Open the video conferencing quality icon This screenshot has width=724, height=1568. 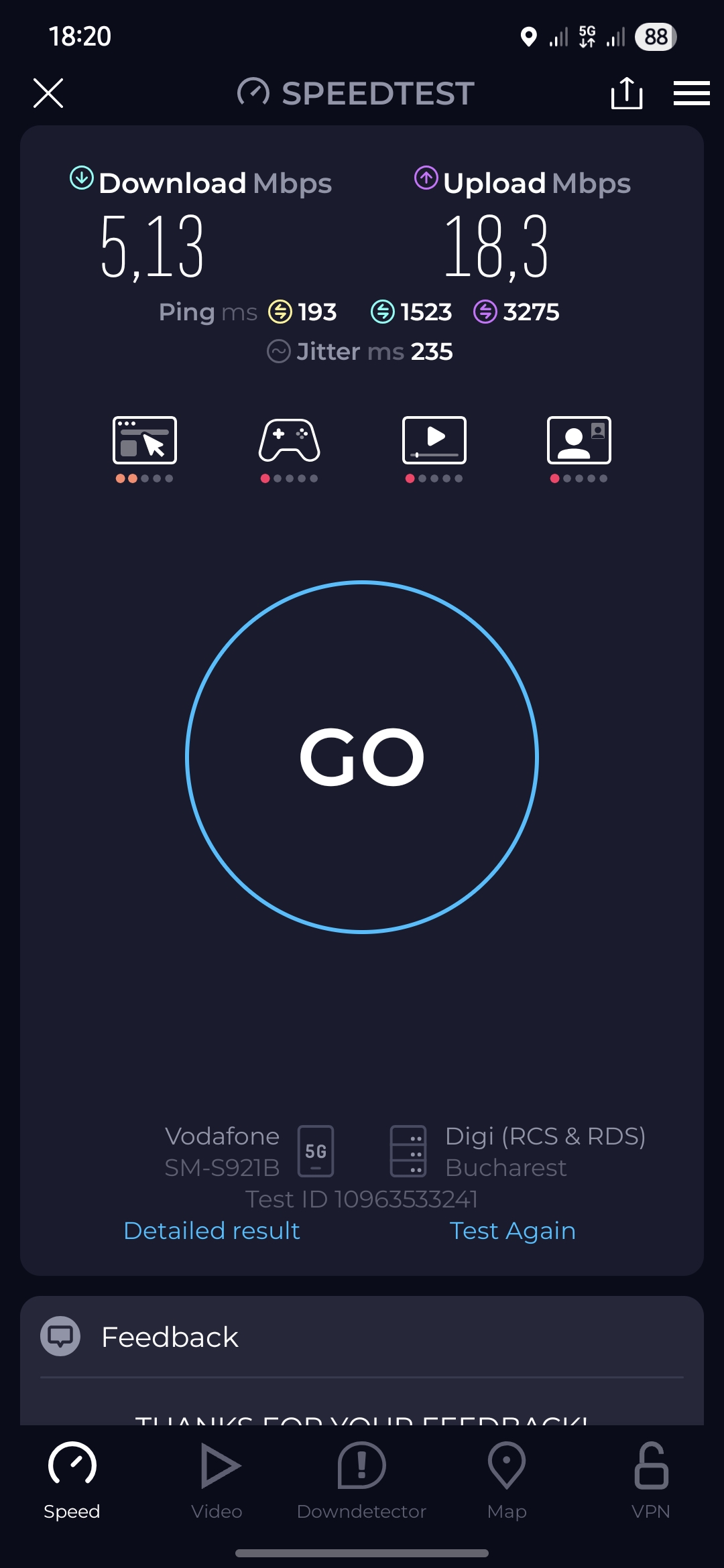(x=579, y=448)
